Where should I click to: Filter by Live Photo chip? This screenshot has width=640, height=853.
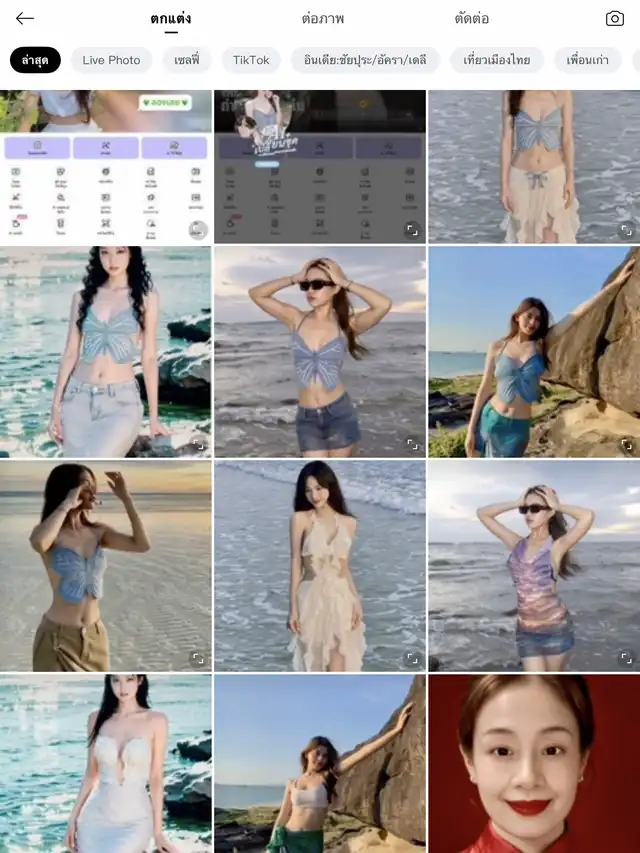pos(111,60)
